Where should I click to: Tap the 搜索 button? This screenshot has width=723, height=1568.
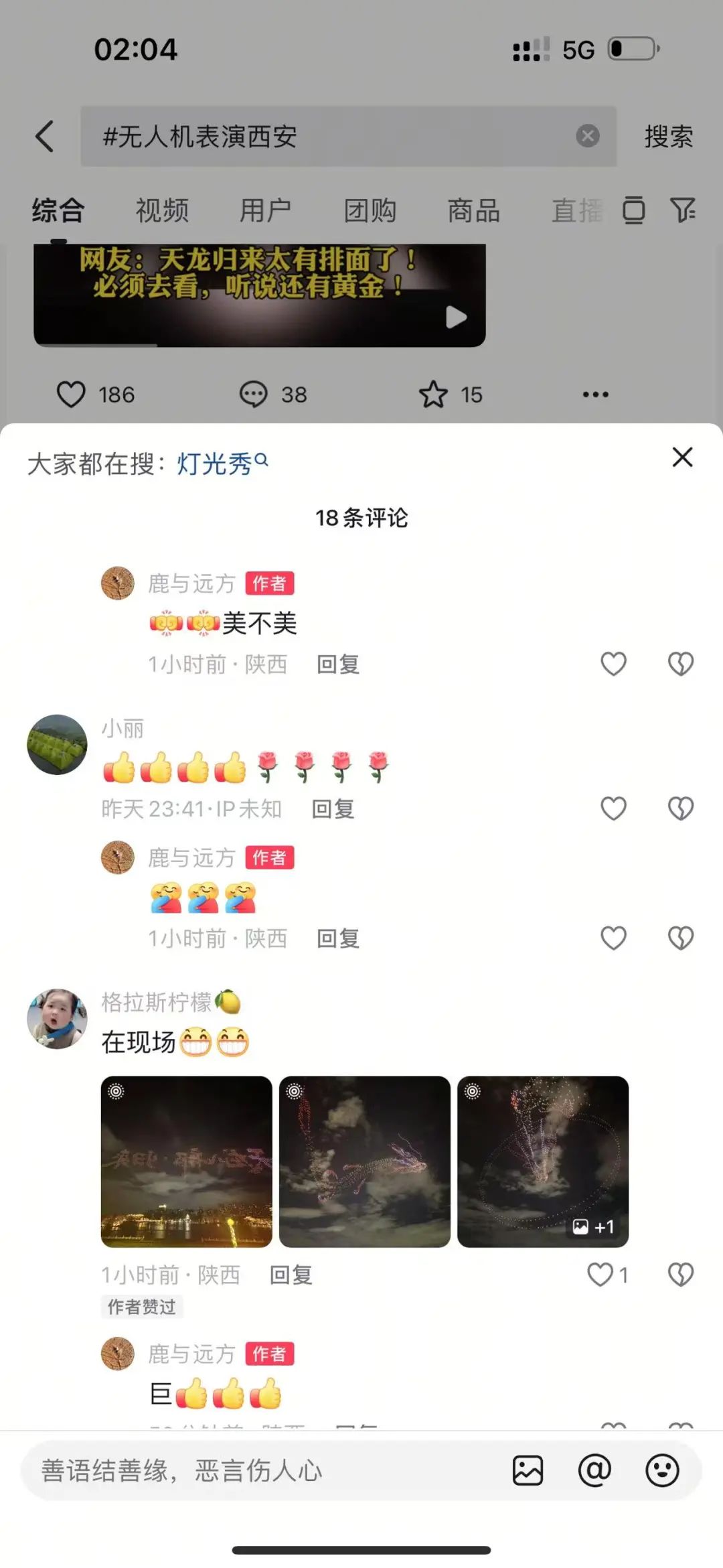[x=668, y=137]
